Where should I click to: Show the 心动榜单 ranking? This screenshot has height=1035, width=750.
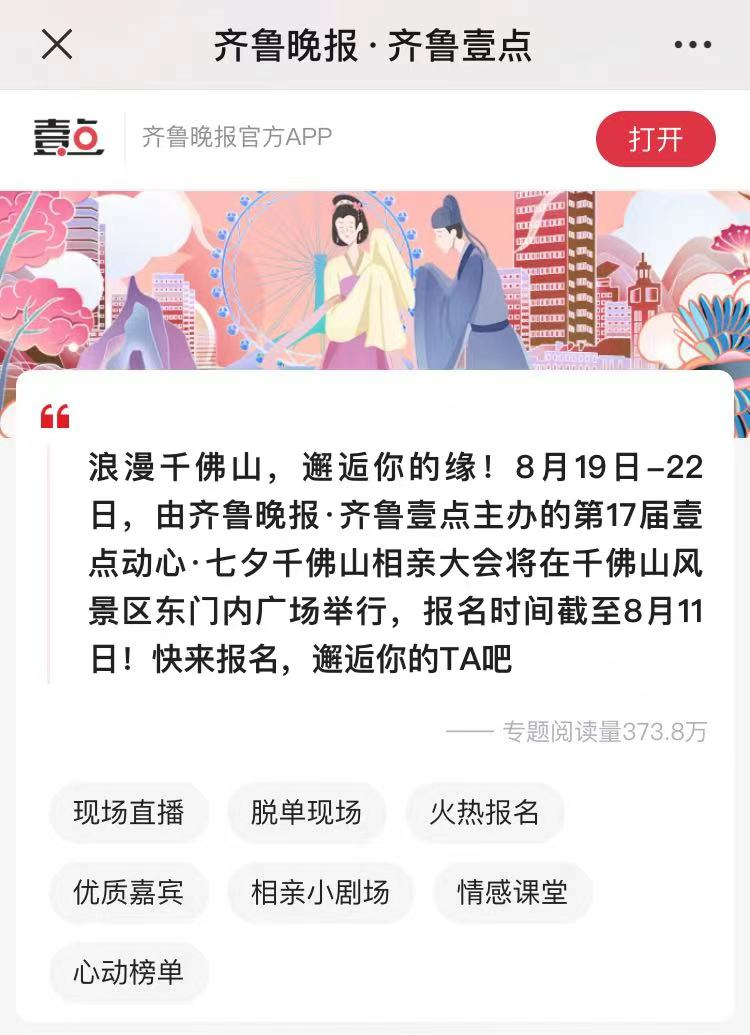(129, 972)
